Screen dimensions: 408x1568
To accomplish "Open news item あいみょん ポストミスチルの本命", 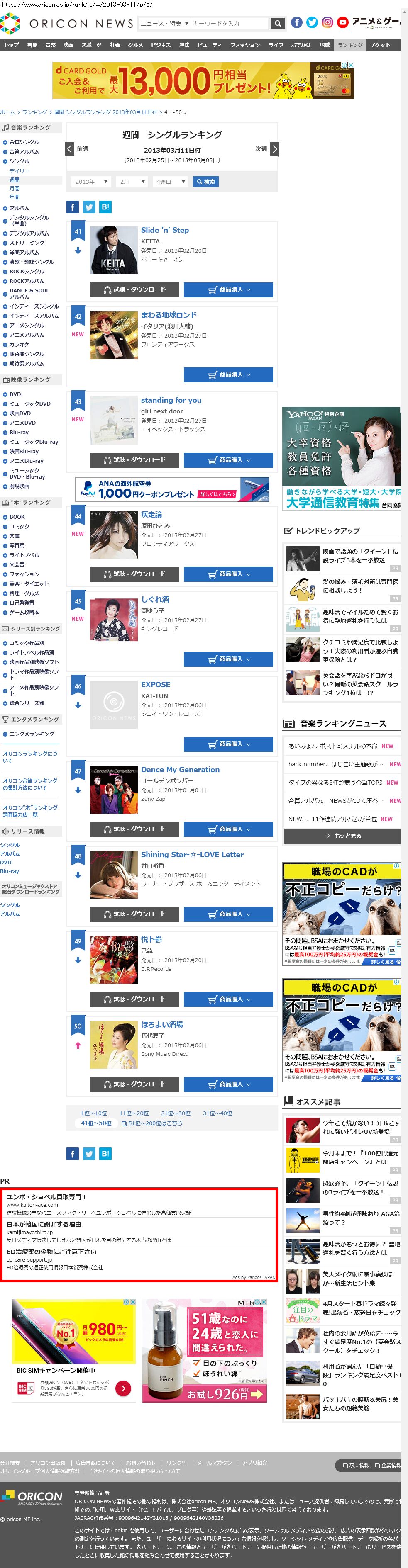I will 332,746.
